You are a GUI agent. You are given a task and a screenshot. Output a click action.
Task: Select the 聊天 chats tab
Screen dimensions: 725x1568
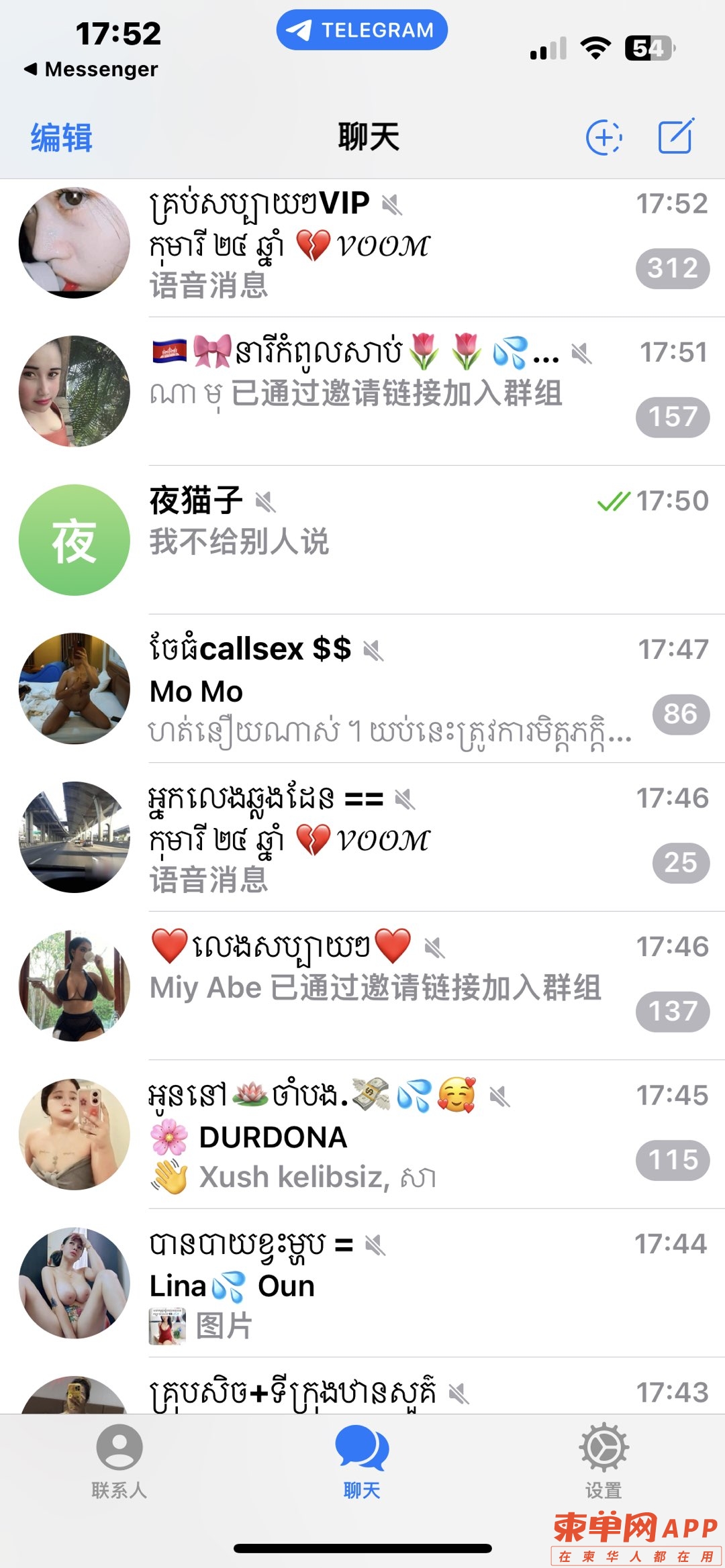(362, 1463)
